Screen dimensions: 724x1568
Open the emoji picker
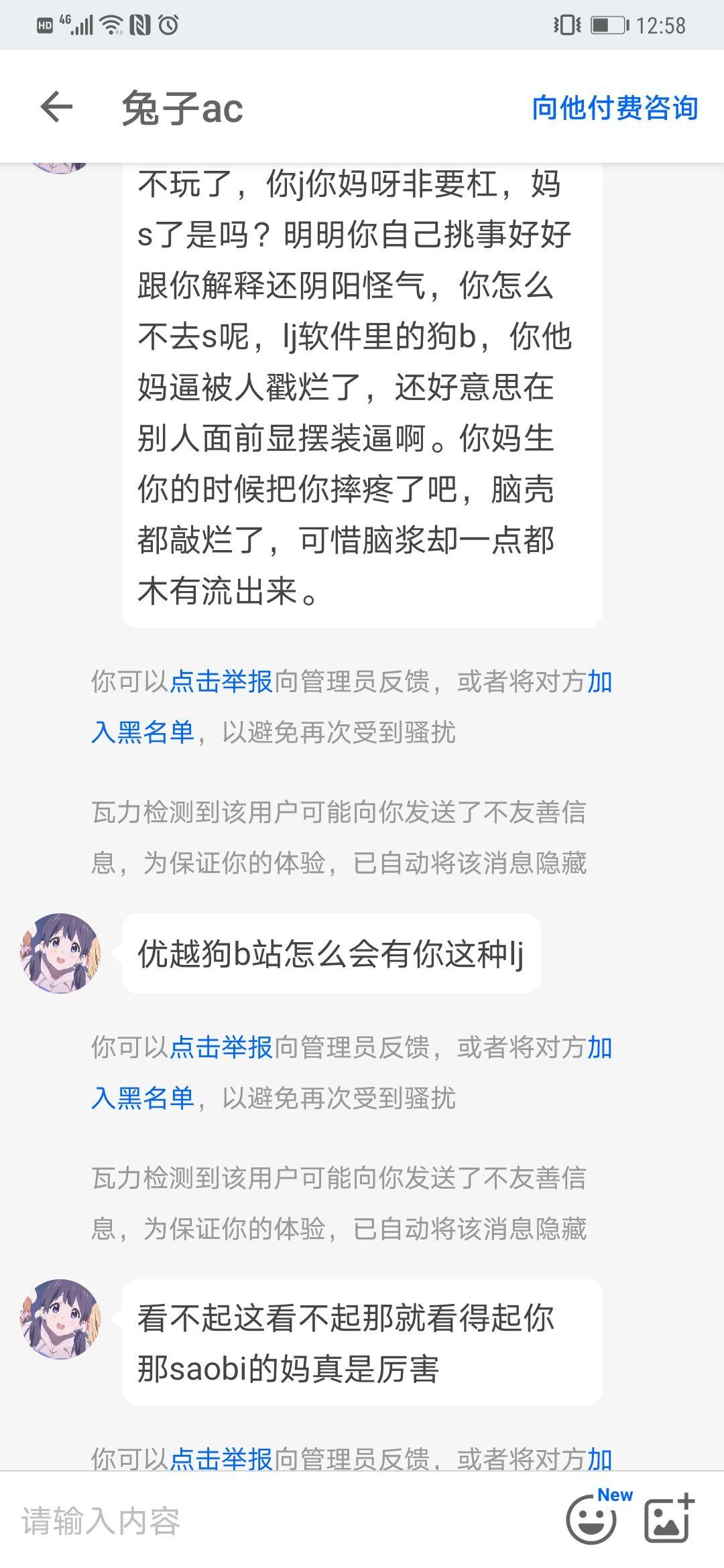click(591, 1521)
